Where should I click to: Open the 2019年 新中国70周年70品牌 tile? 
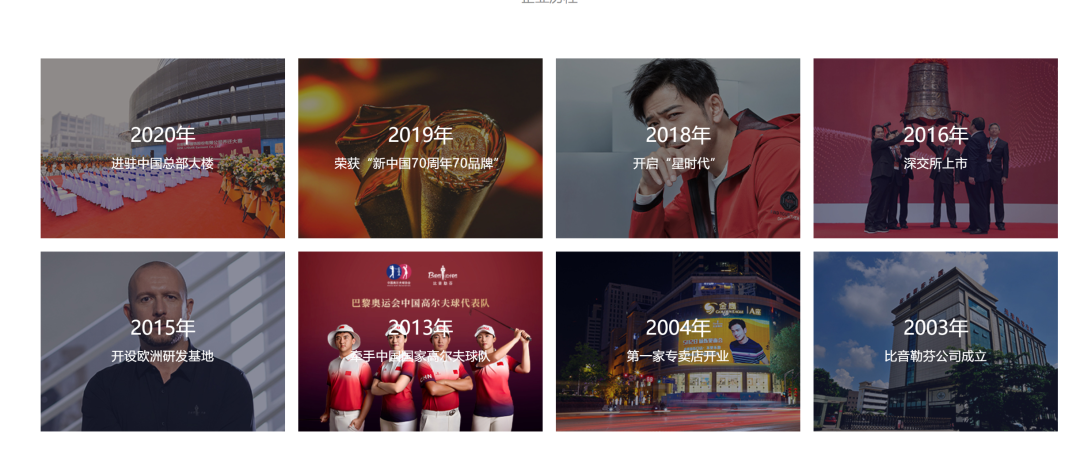click(x=420, y=148)
